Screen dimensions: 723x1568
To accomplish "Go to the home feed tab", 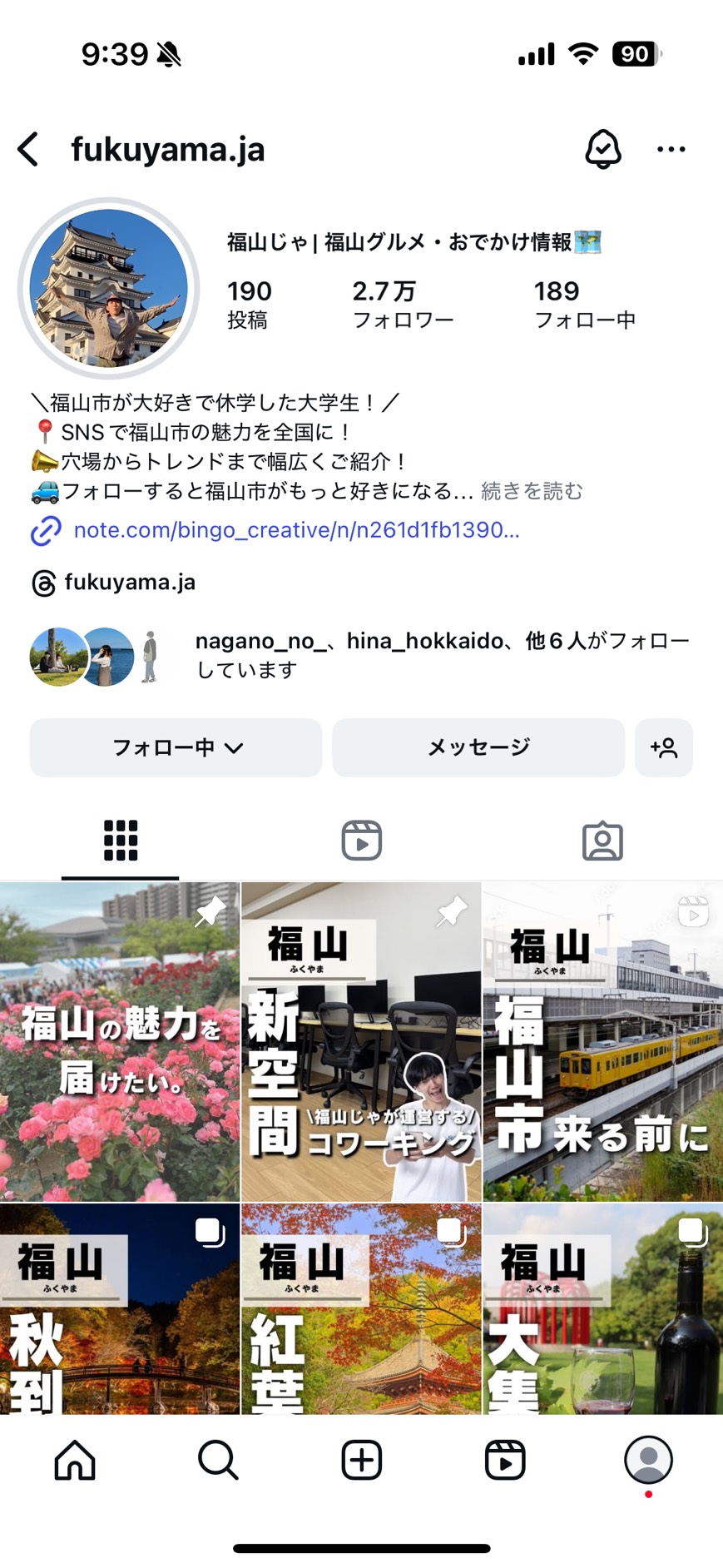I will pyautogui.click(x=75, y=1460).
